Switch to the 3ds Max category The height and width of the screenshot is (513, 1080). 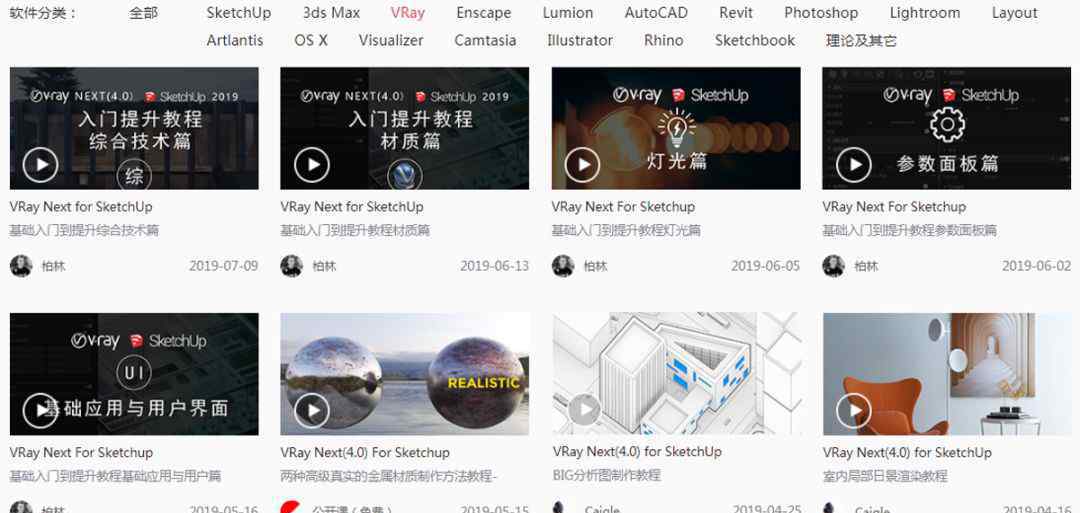(x=331, y=13)
